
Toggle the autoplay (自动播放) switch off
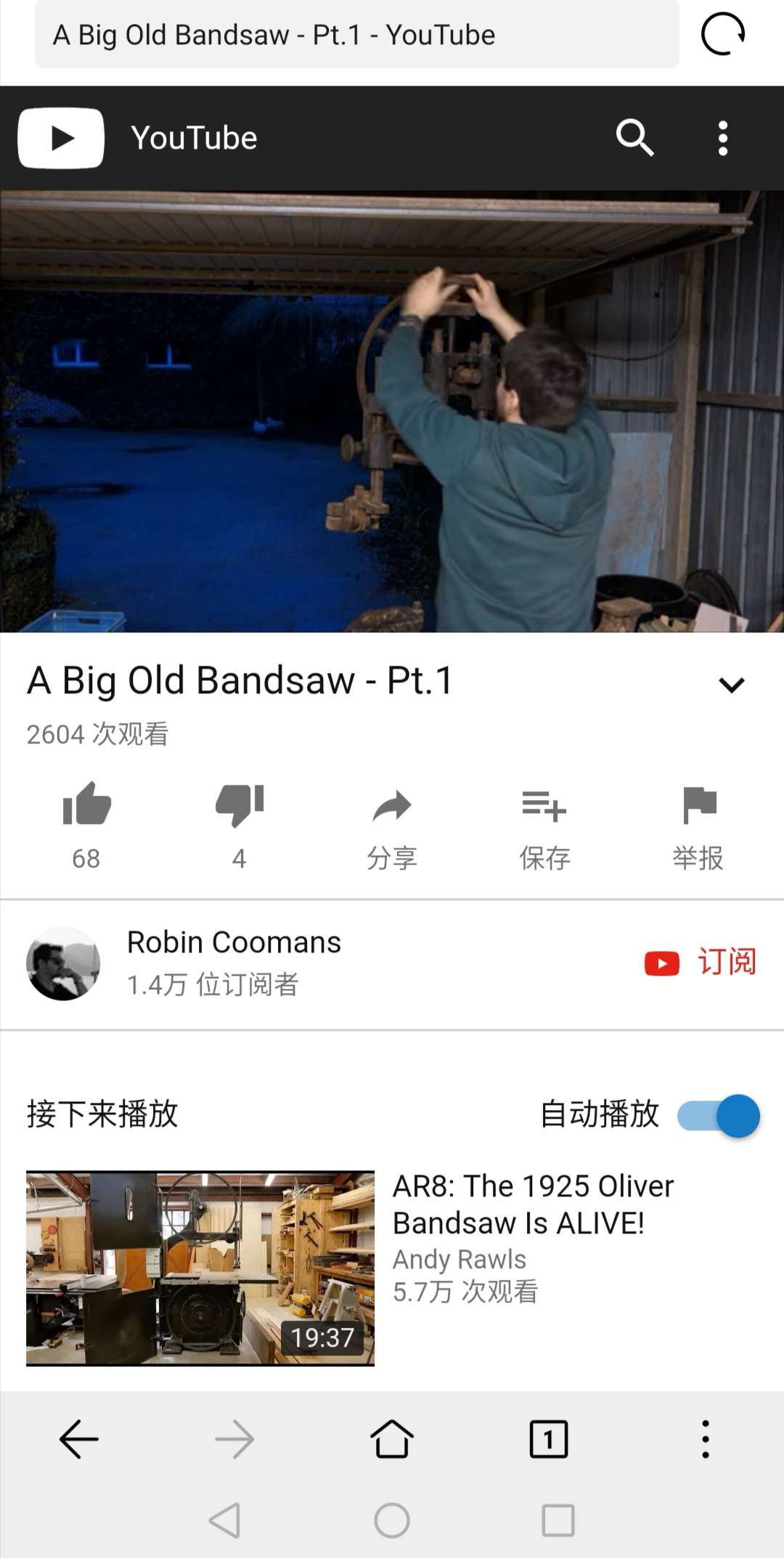pyautogui.click(x=719, y=1116)
